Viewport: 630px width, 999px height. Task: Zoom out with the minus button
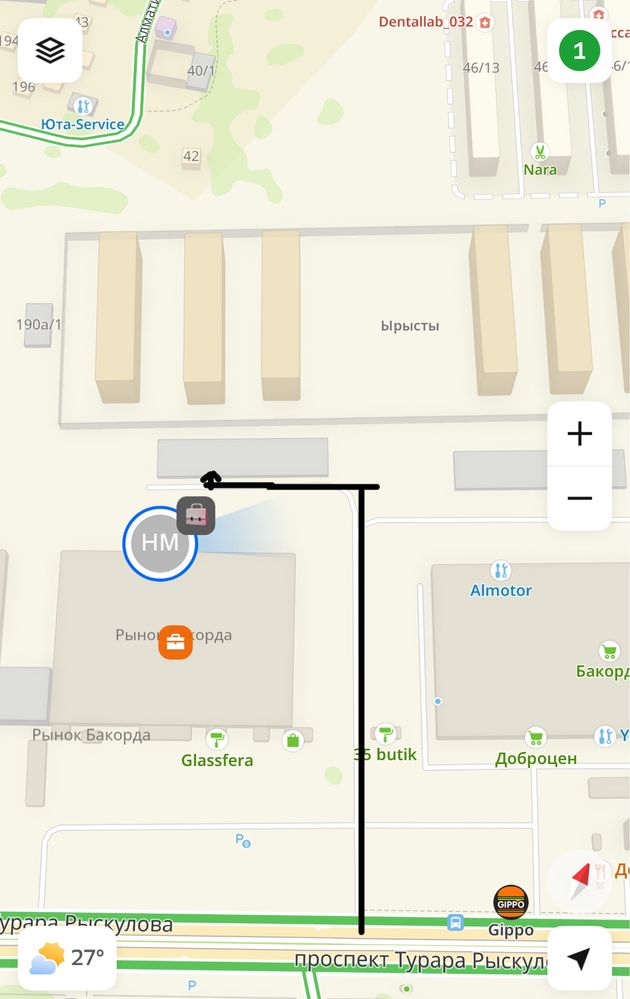(579, 497)
